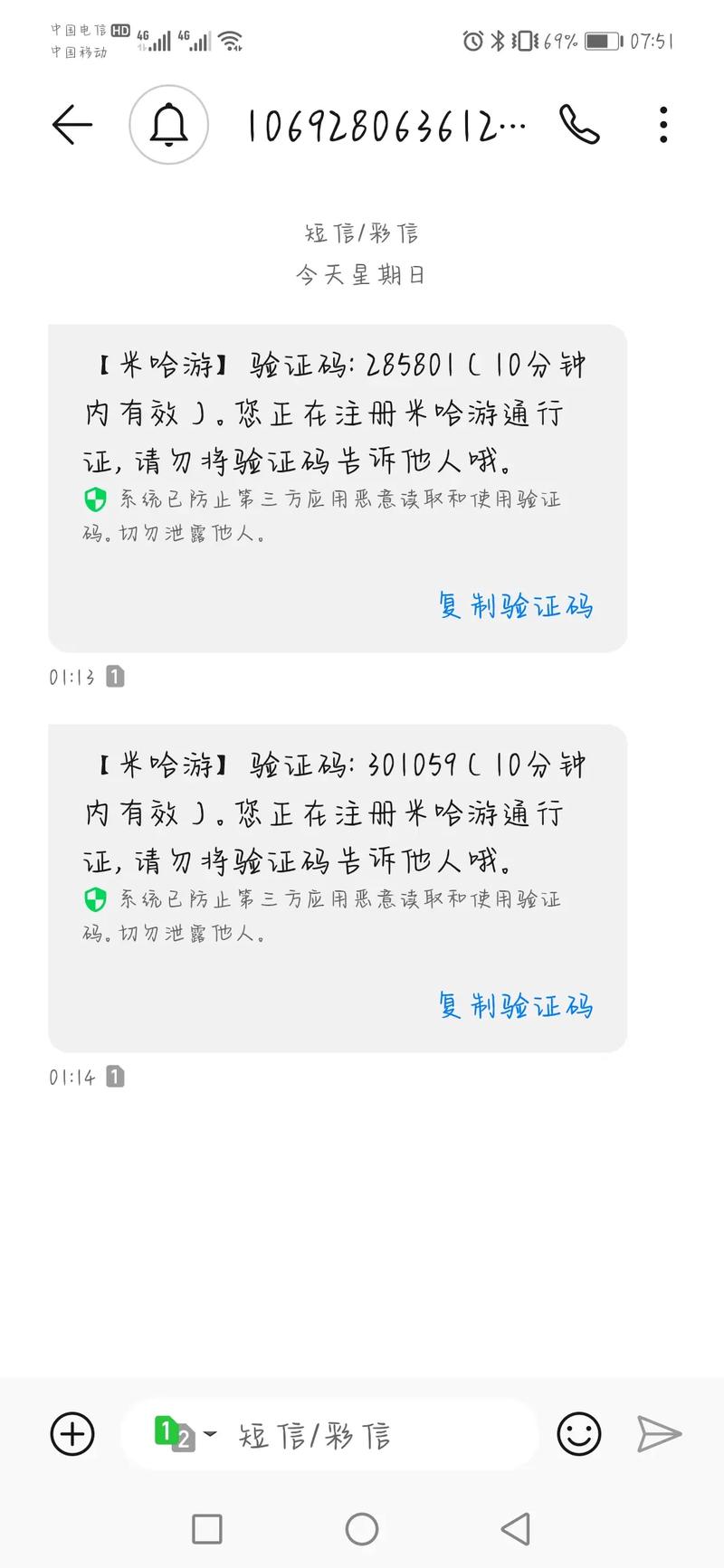
Task: Tap the green shield icon in second message
Action: point(94,898)
